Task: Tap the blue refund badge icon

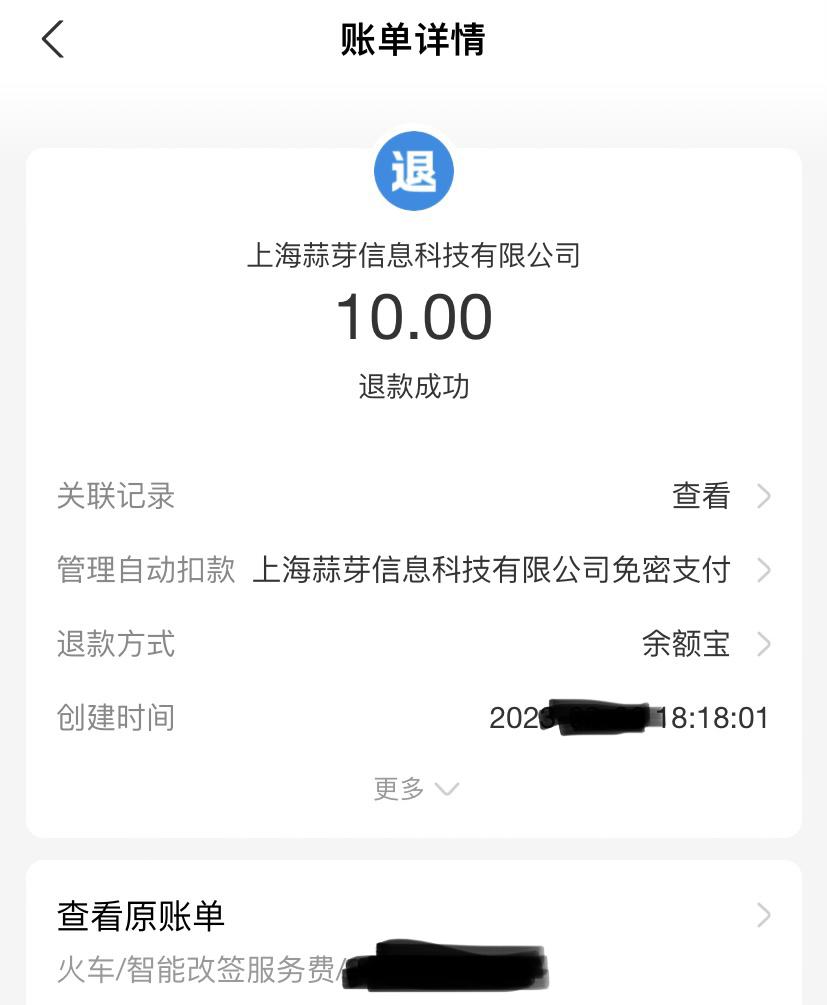Action: [x=413, y=170]
